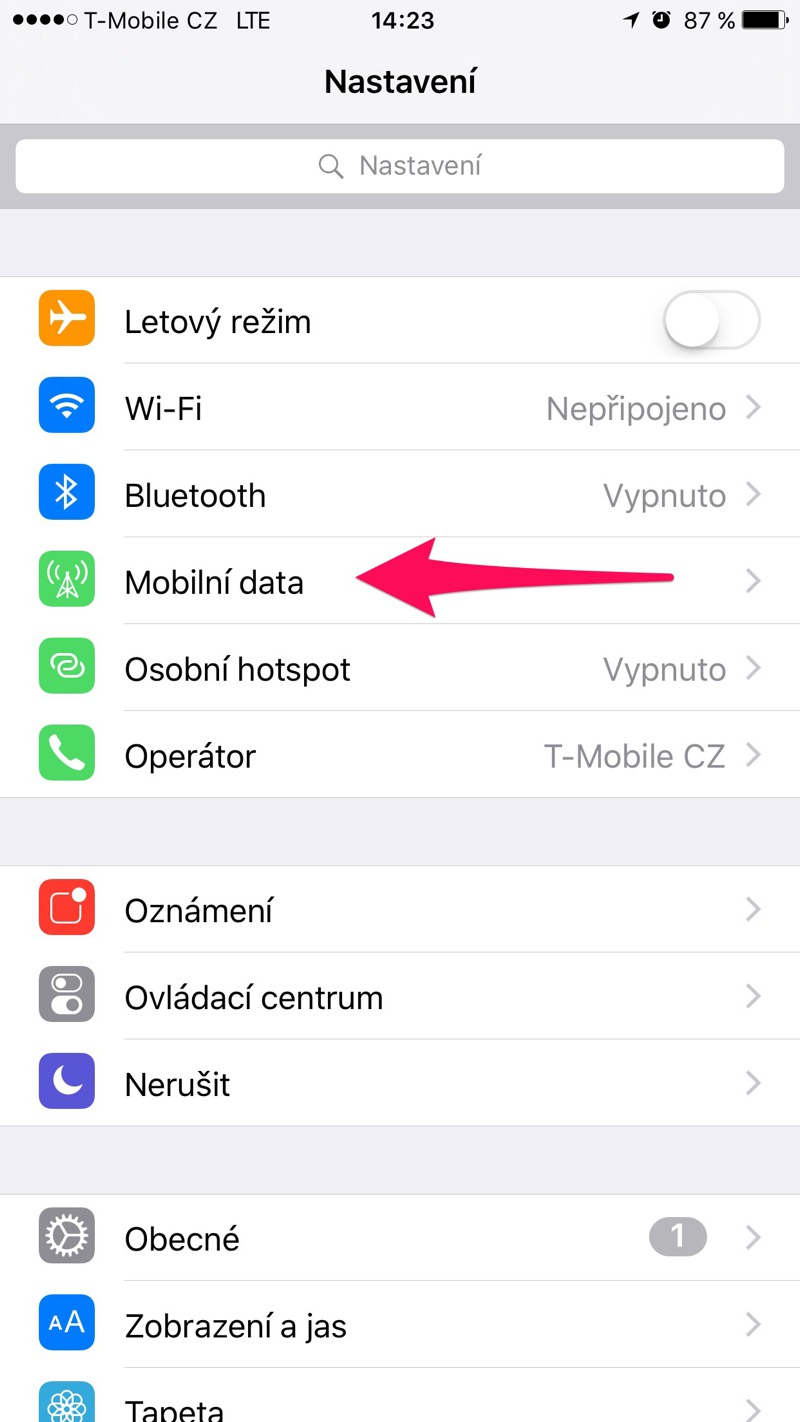The image size is (800, 1422).
Task: Open Operátor settings
Action: point(400,756)
